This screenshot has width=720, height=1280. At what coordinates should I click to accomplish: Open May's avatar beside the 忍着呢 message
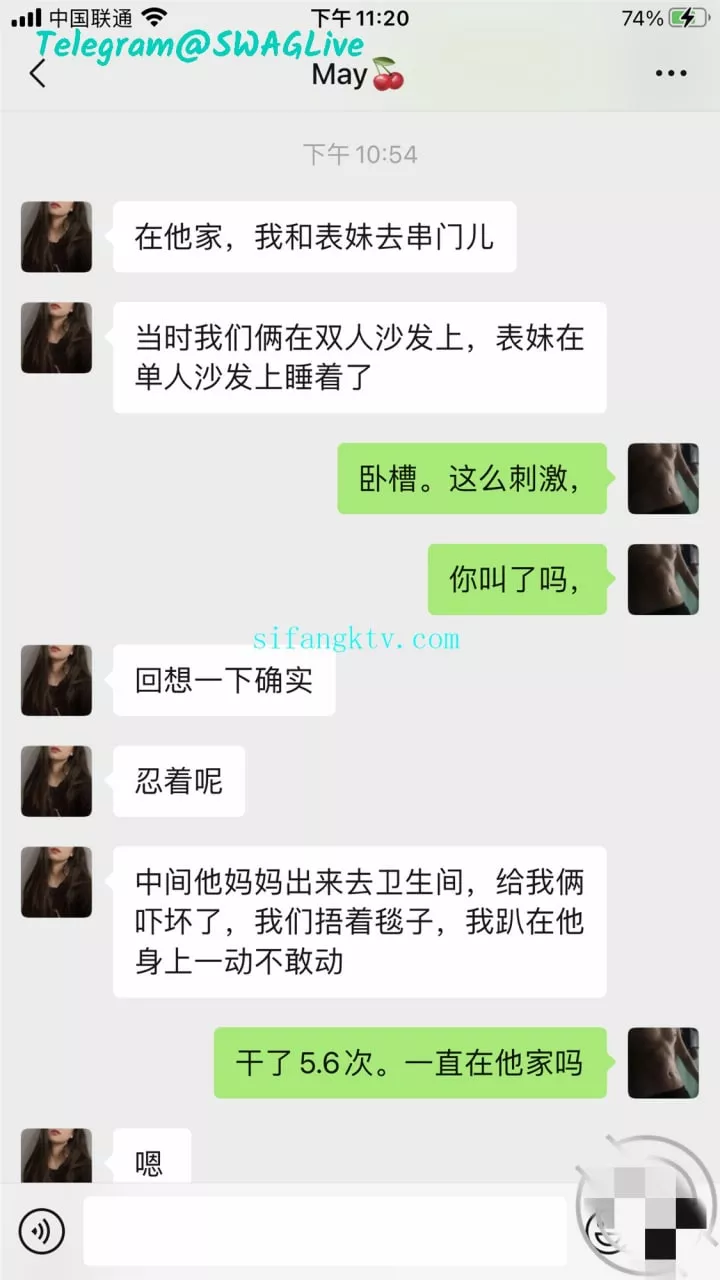[56, 781]
